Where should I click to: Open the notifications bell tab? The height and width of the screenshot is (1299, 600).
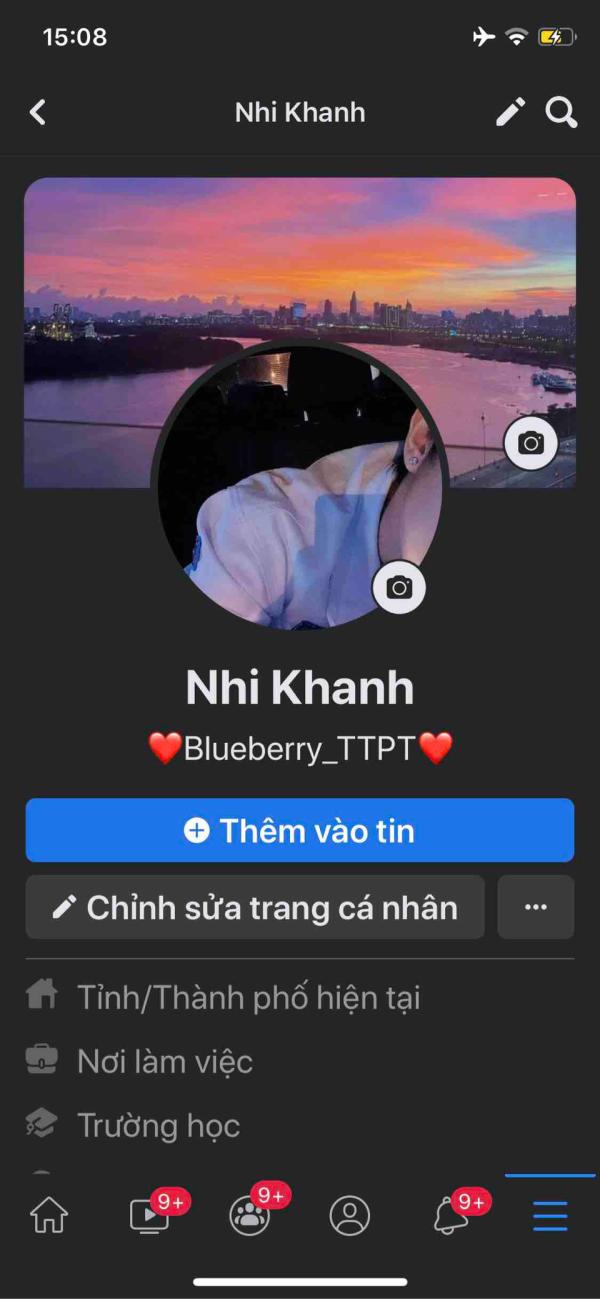coord(451,1216)
